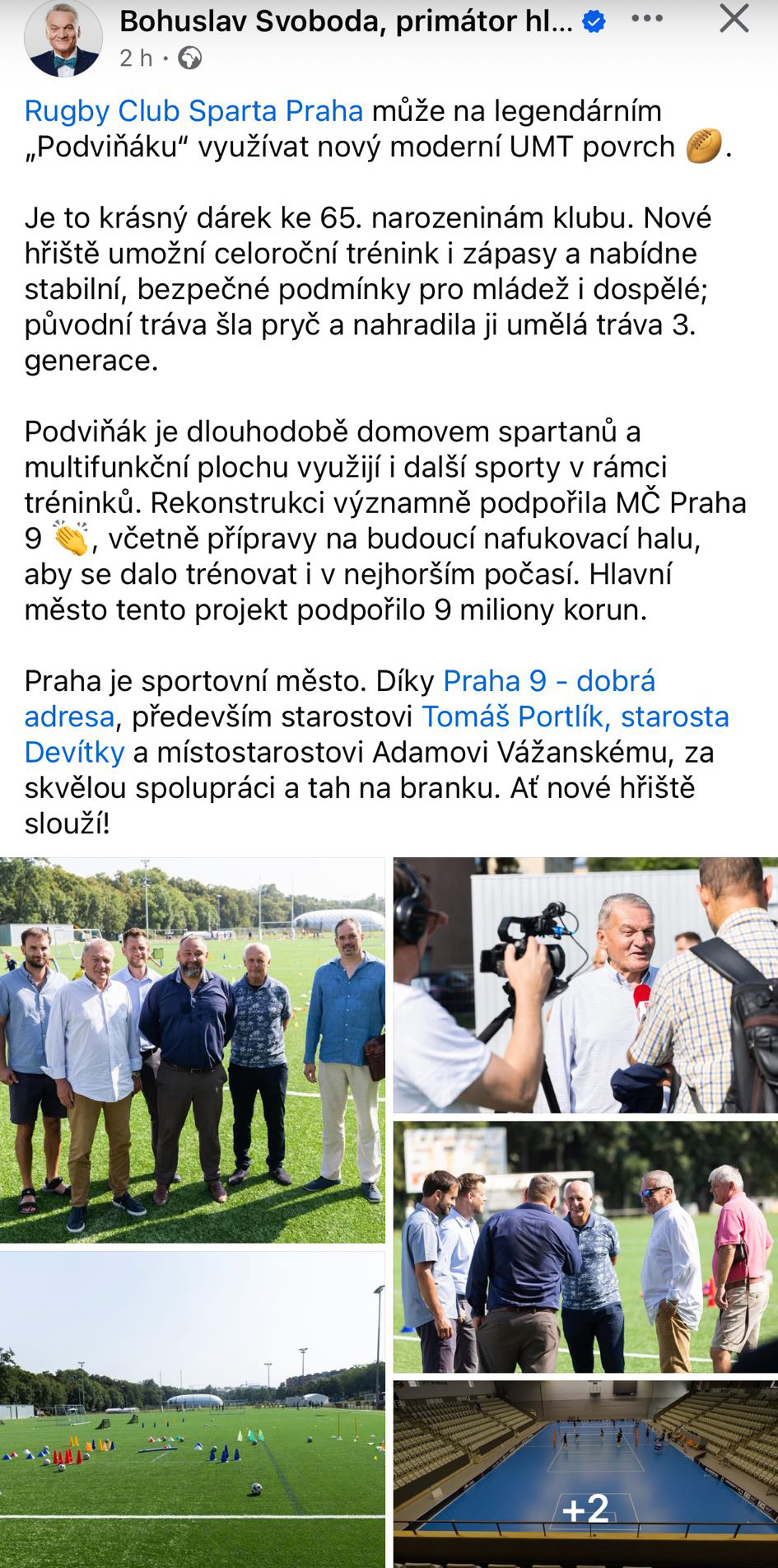Dismiss the post with the X button
Screen dimensions: 778x1568
[x=733, y=20]
